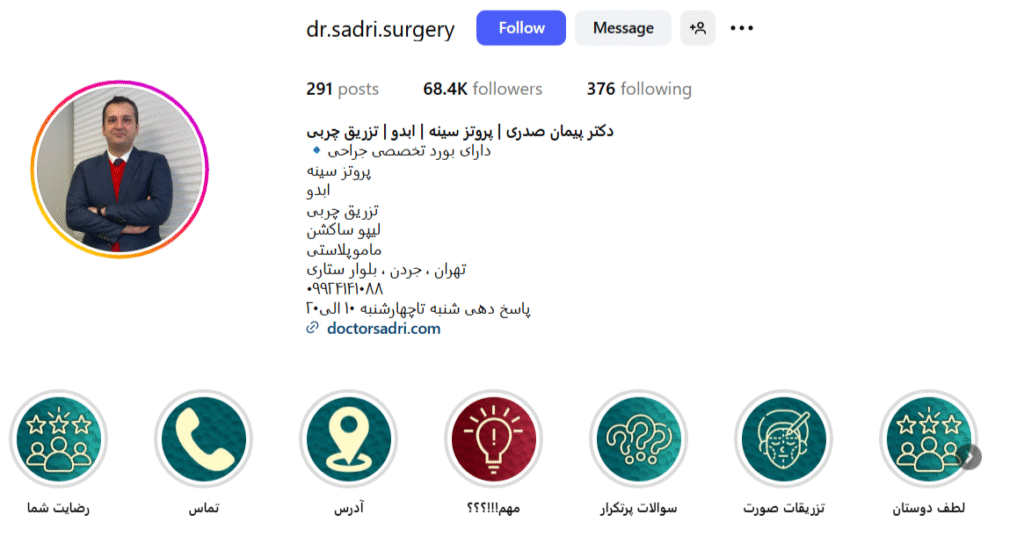Tap the Message button
1024x537 pixels.
pyautogui.click(x=622, y=28)
